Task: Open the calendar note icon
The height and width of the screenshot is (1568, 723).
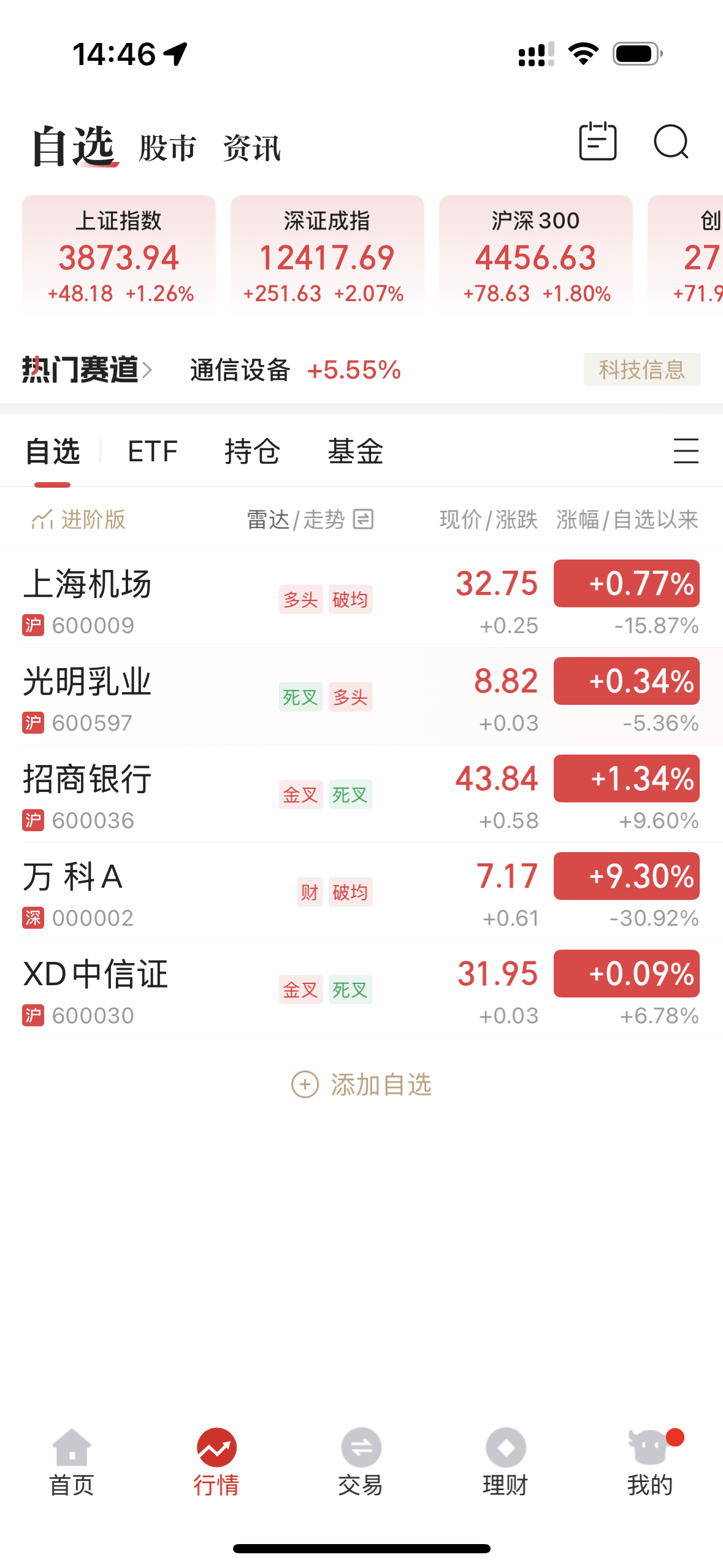Action: [x=597, y=141]
